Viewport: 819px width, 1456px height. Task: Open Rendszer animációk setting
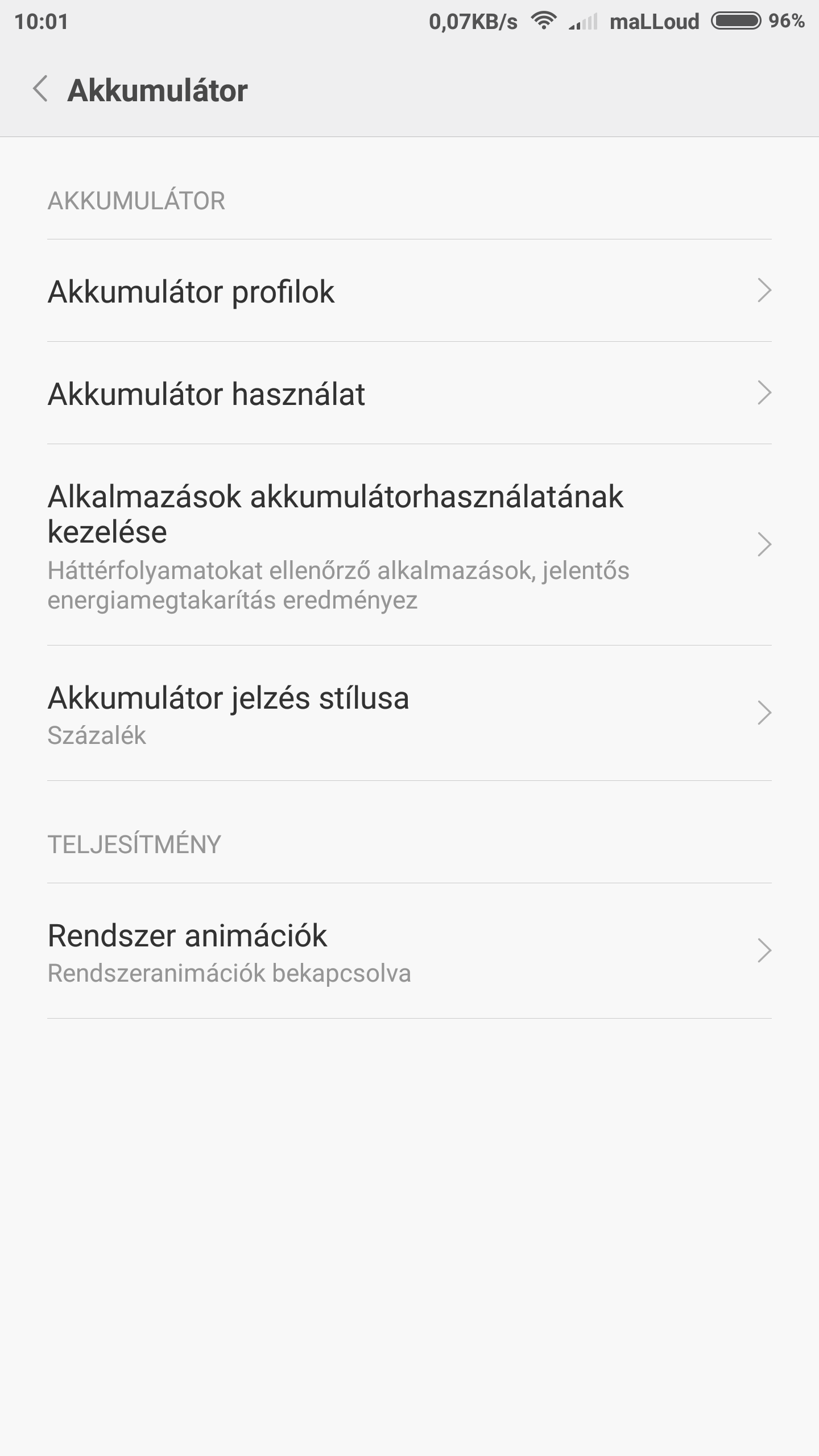click(x=408, y=951)
